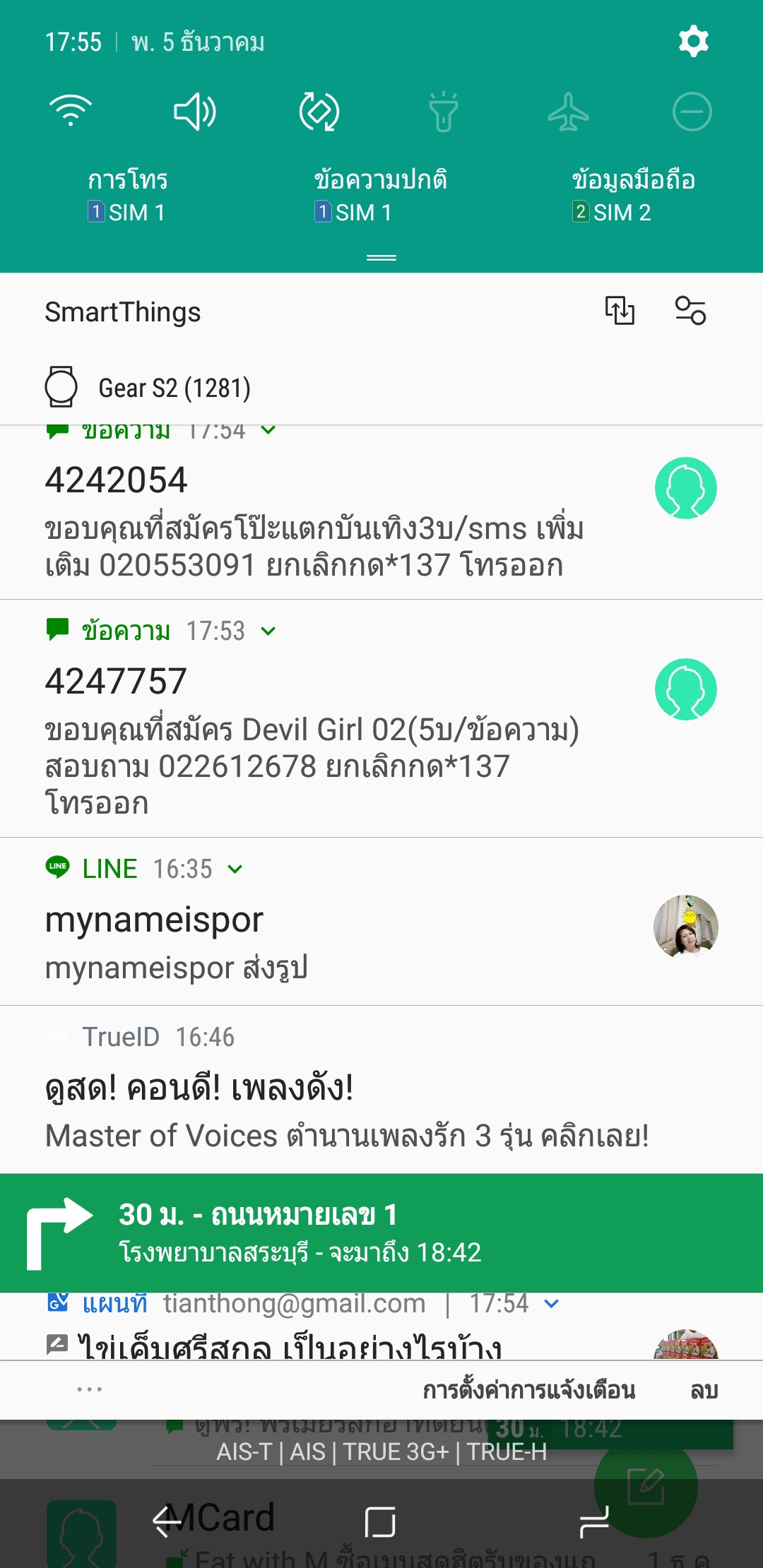Toggle sound mode quick setting

195,112
